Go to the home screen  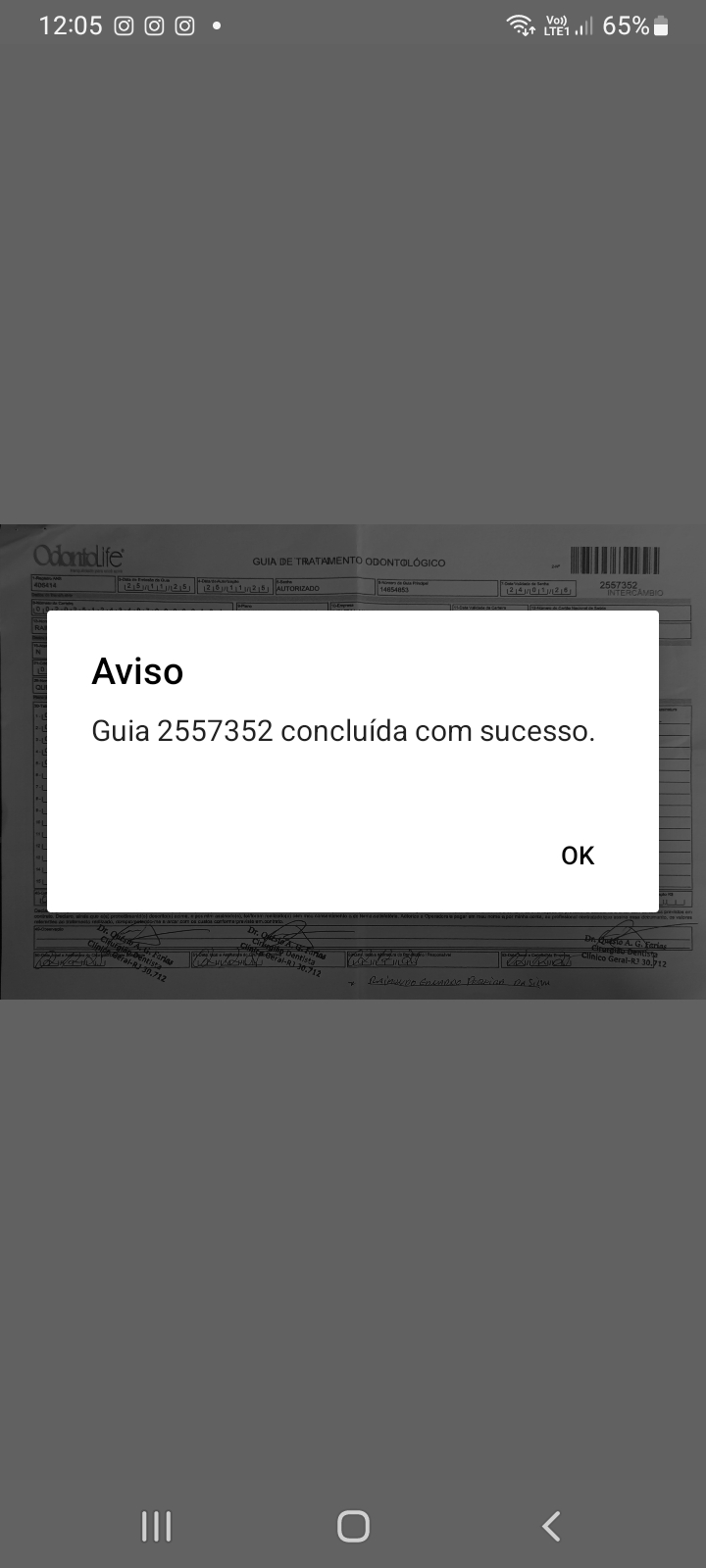353,1526
